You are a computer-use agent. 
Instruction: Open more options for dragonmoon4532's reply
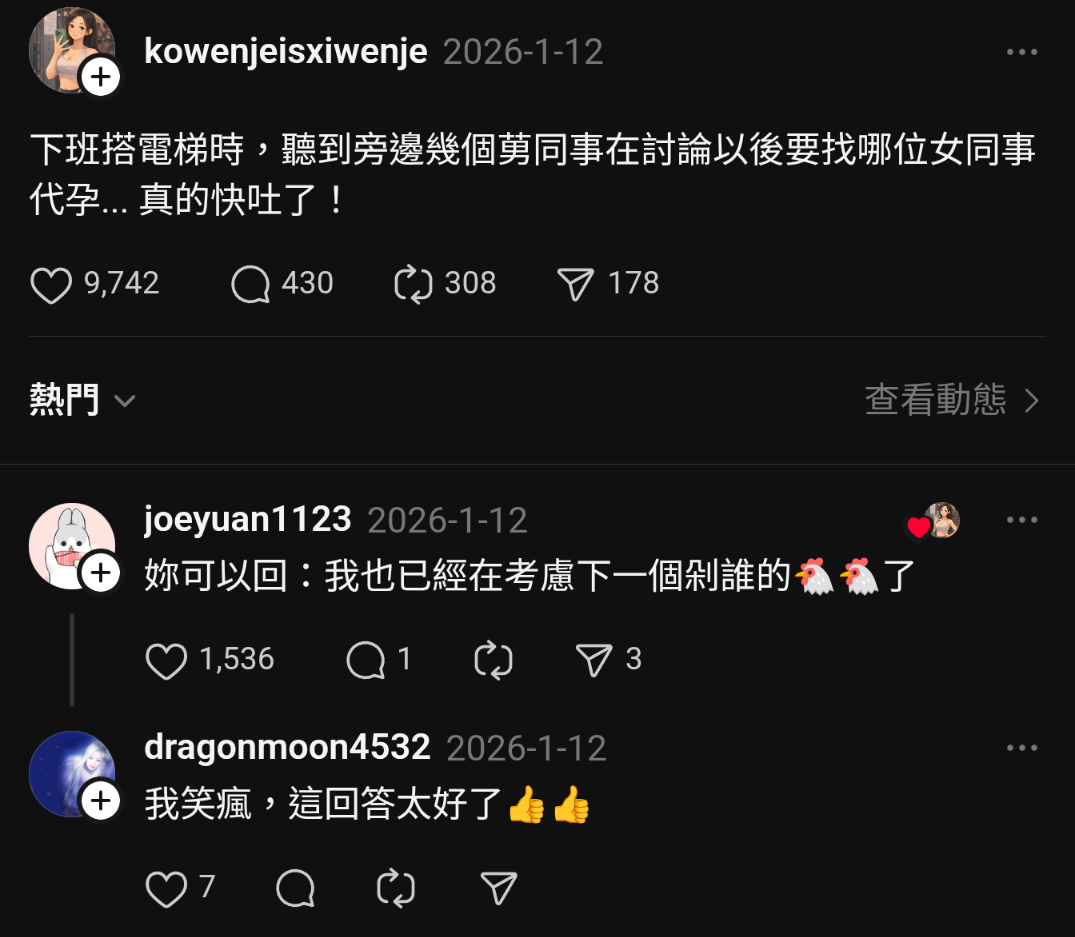pyautogui.click(x=1022, y=748)
